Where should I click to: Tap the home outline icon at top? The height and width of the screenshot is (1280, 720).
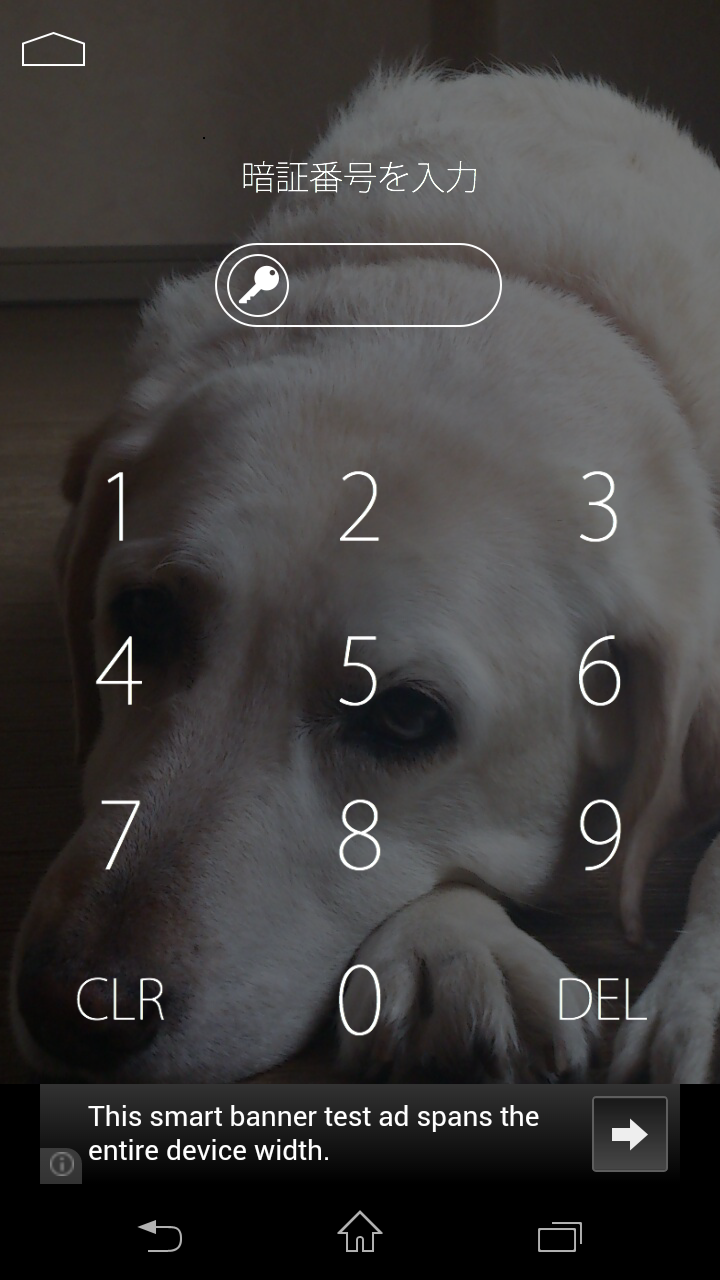tap(54, 49)
